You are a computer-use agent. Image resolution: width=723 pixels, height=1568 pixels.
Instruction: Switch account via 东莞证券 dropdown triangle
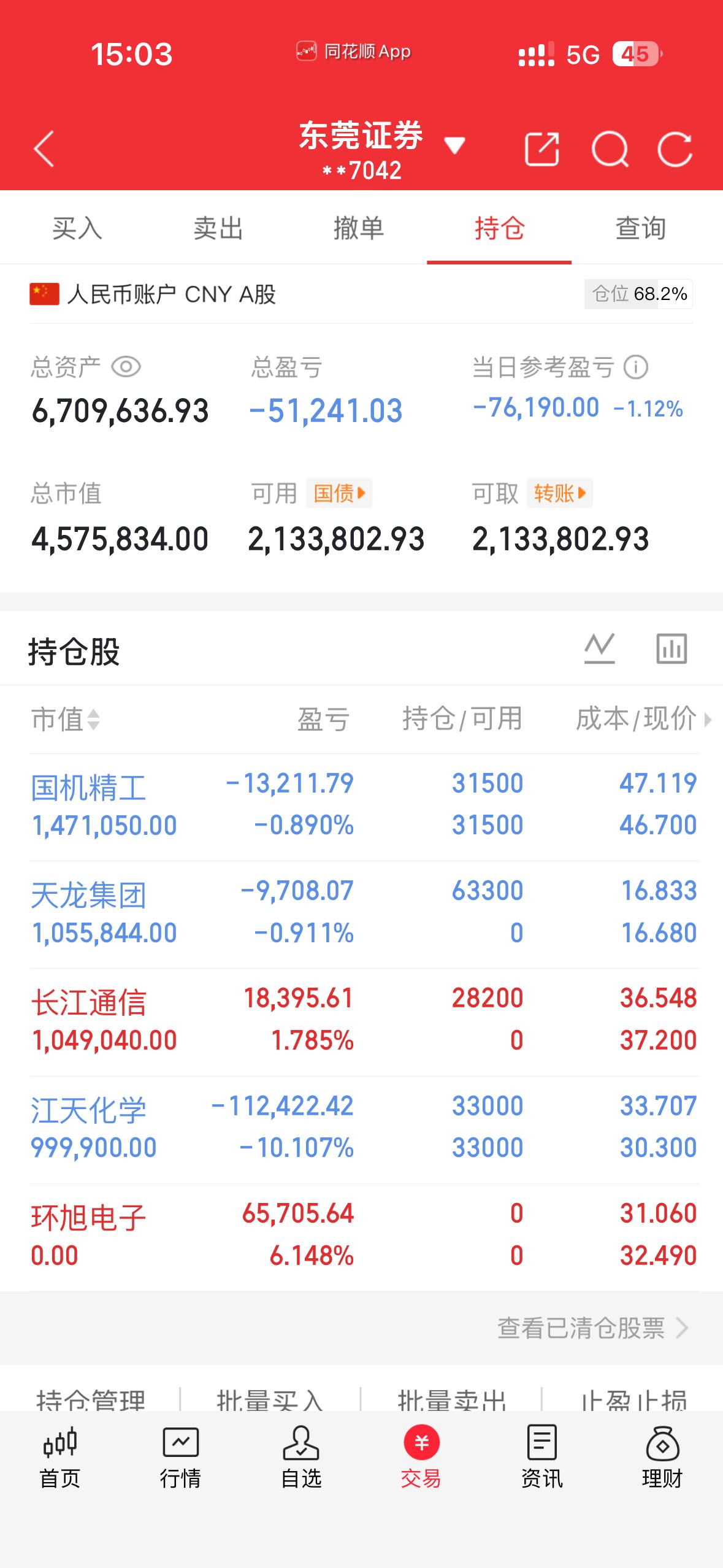(455, 147)
